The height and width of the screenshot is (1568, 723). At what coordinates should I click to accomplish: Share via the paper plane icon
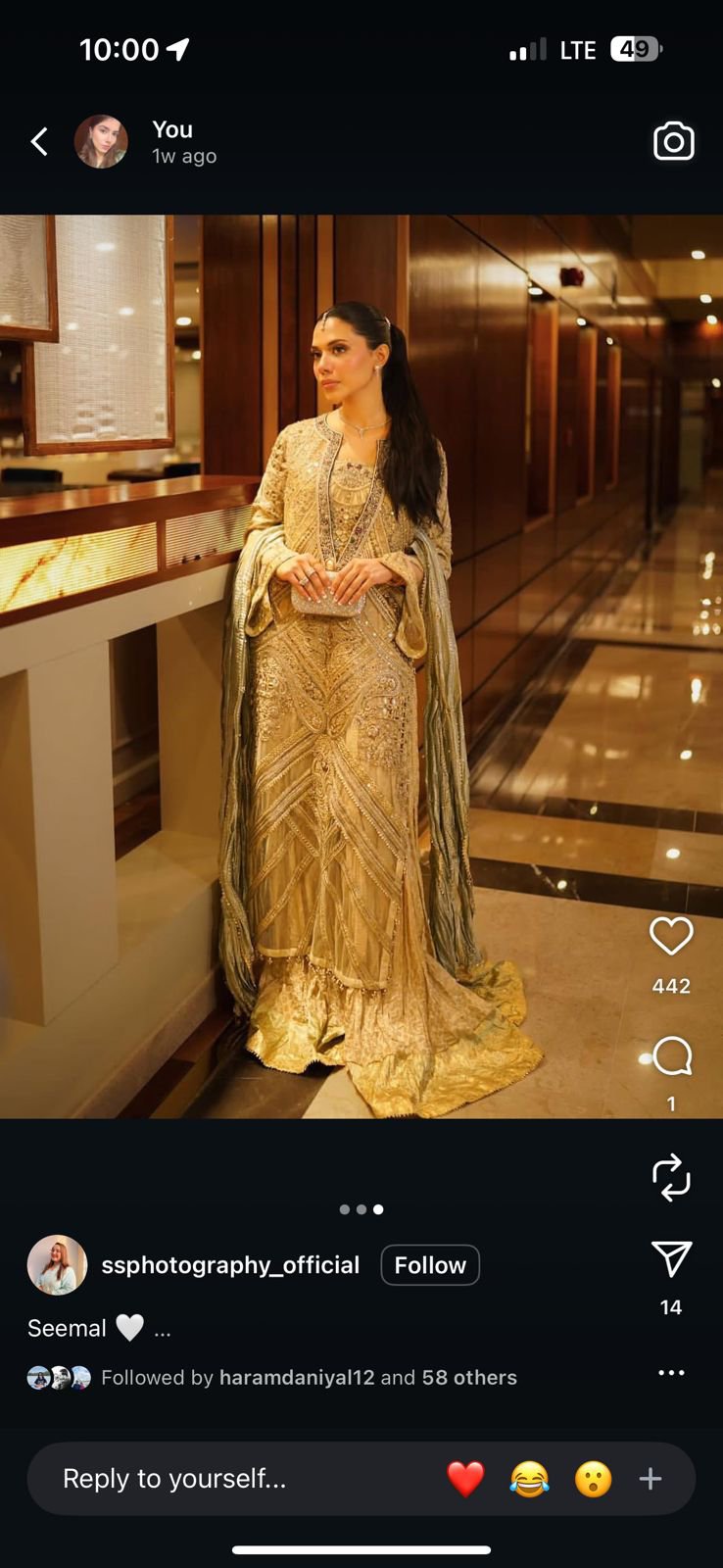tap(672, 1259)
